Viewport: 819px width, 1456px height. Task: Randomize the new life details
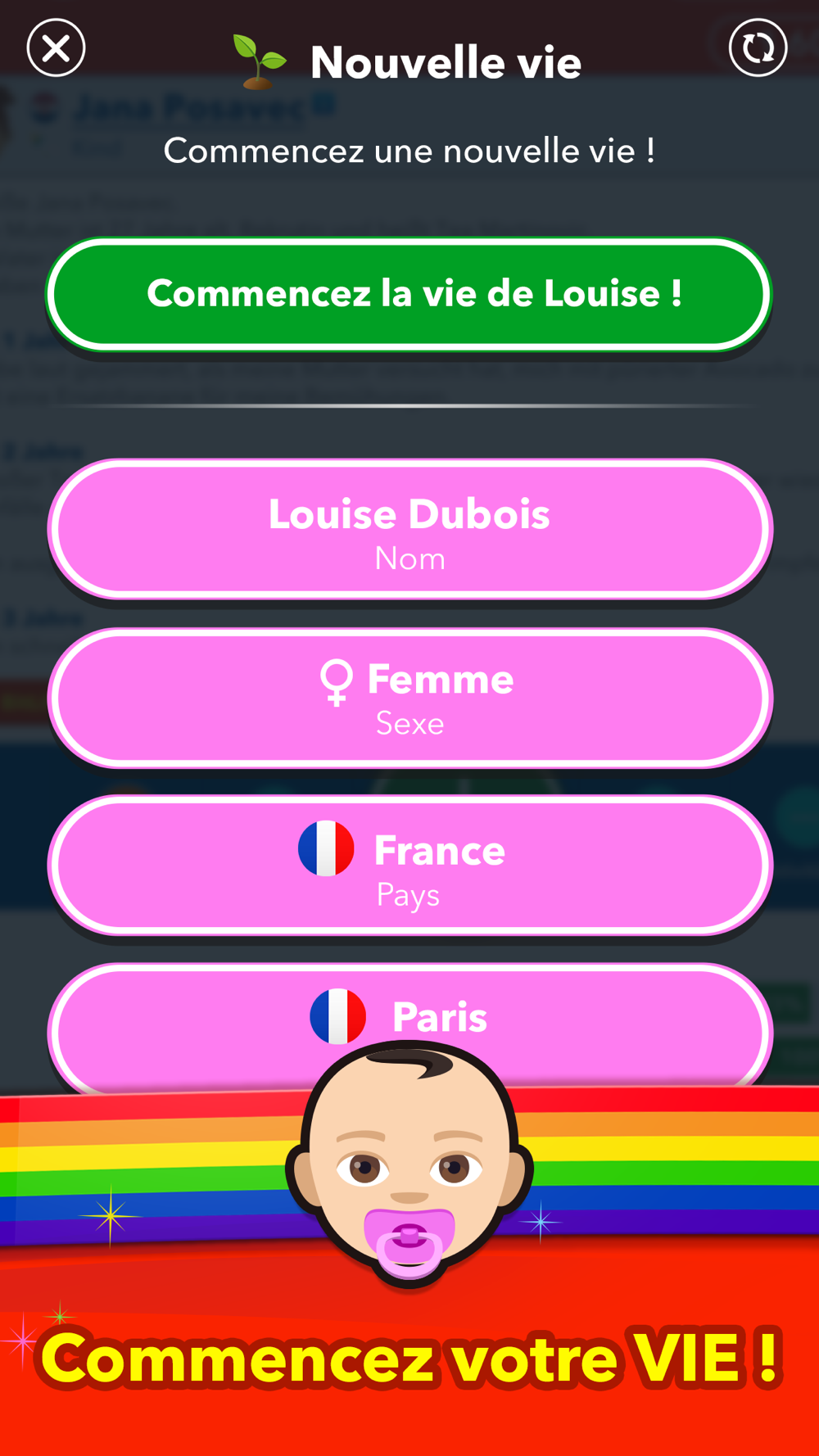[758, 48]
